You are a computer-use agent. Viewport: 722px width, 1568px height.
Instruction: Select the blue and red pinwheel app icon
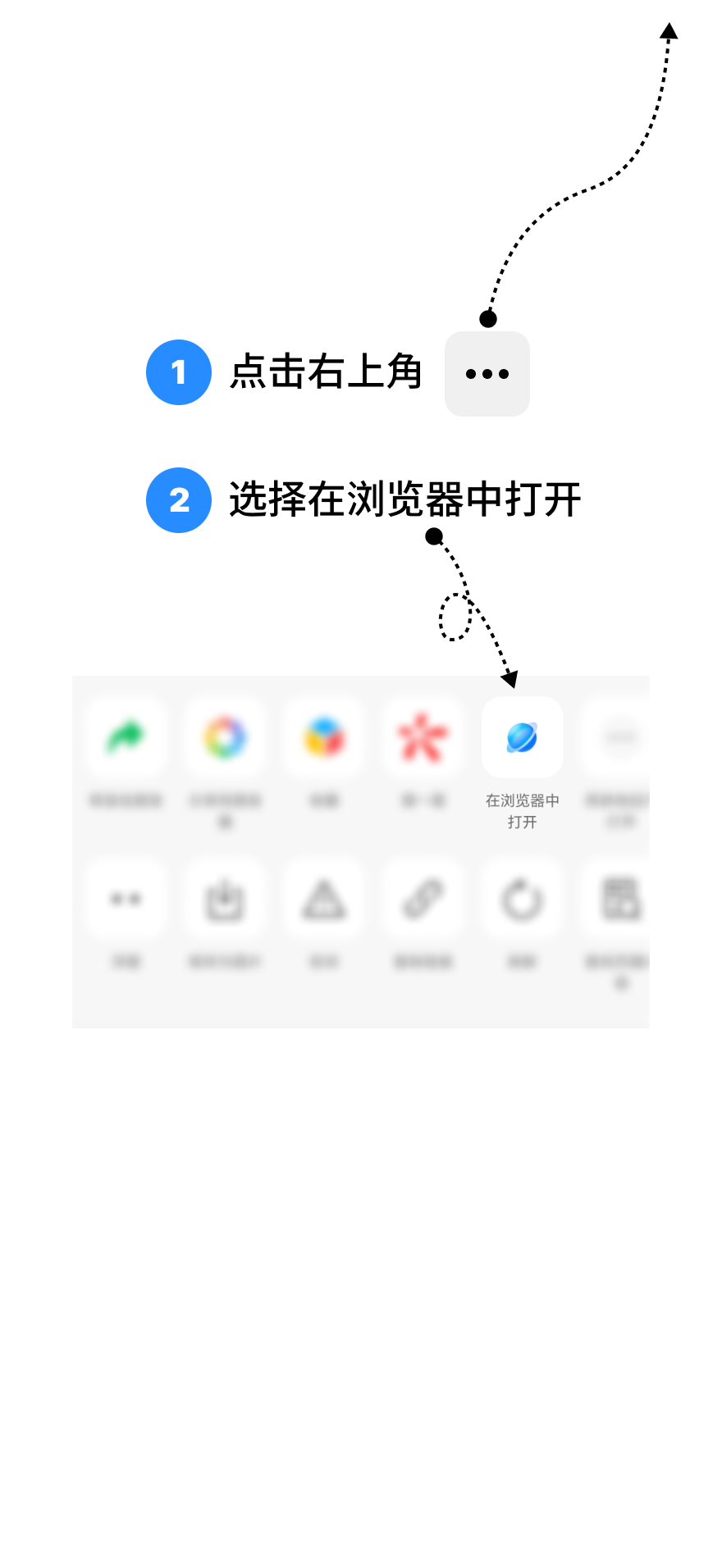(x=323, y=736)
